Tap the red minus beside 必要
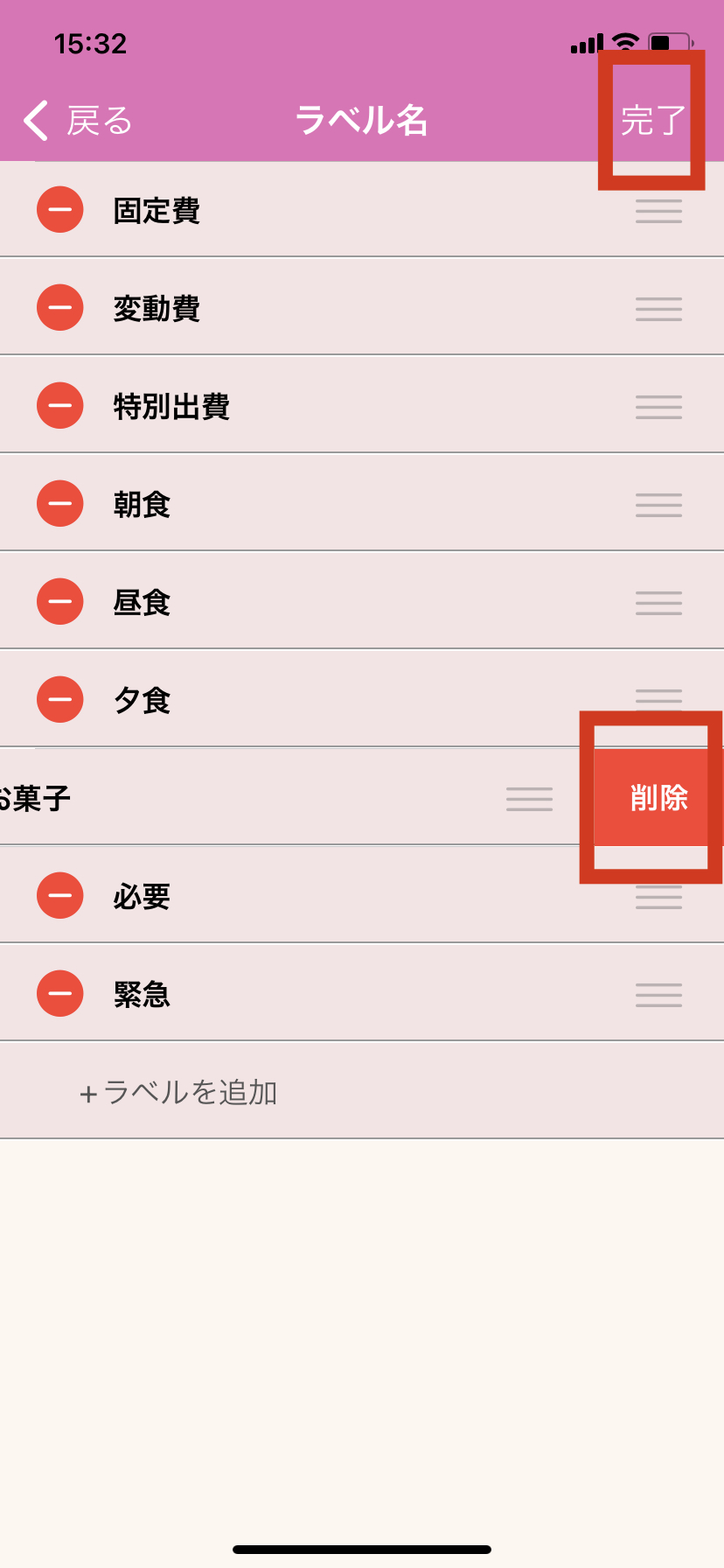 [x=59, y=896]
